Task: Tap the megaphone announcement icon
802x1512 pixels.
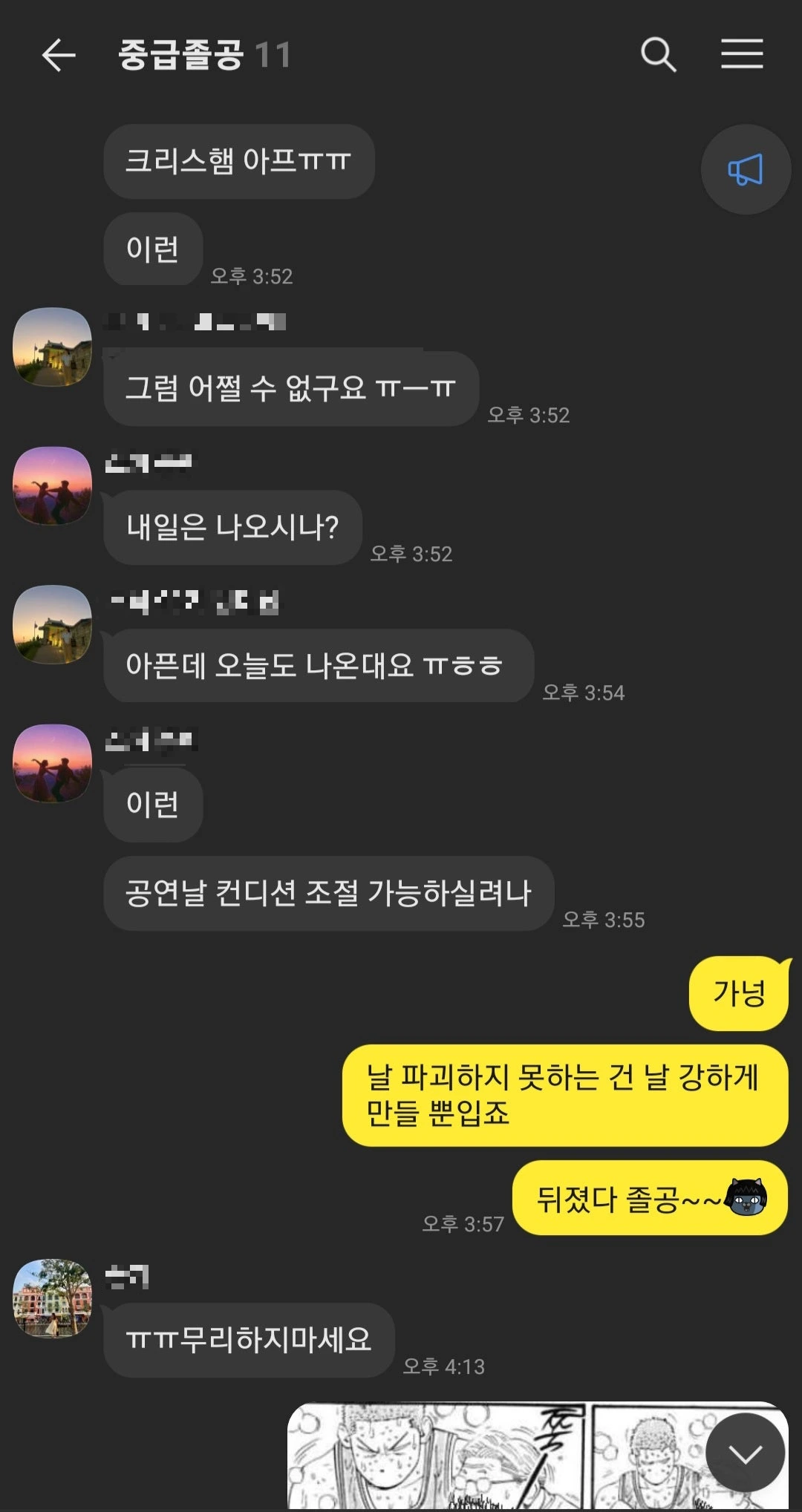Action: click(x=746, y=169)
